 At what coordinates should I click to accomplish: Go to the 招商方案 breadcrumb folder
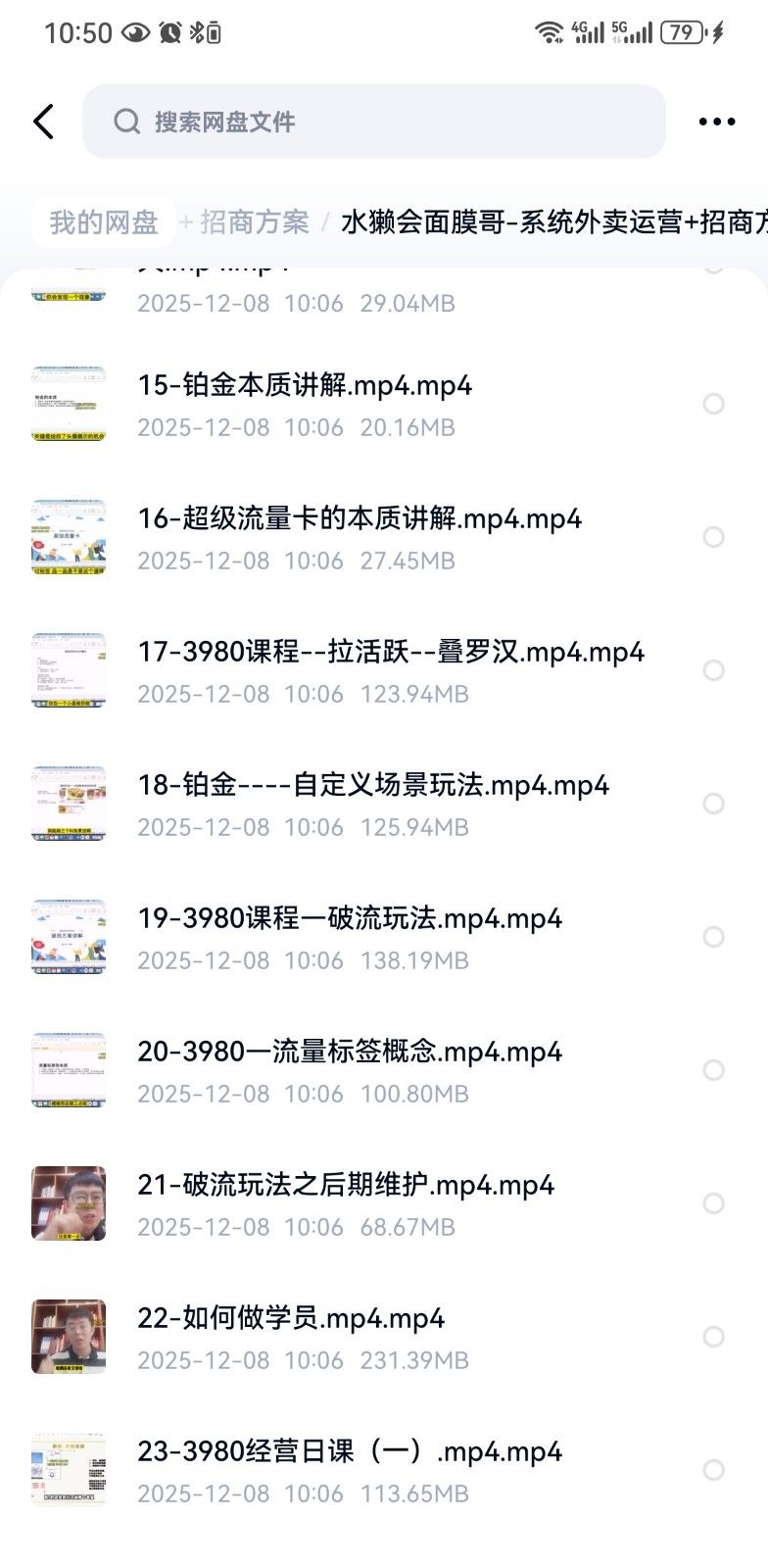click(x=254, y=222)
